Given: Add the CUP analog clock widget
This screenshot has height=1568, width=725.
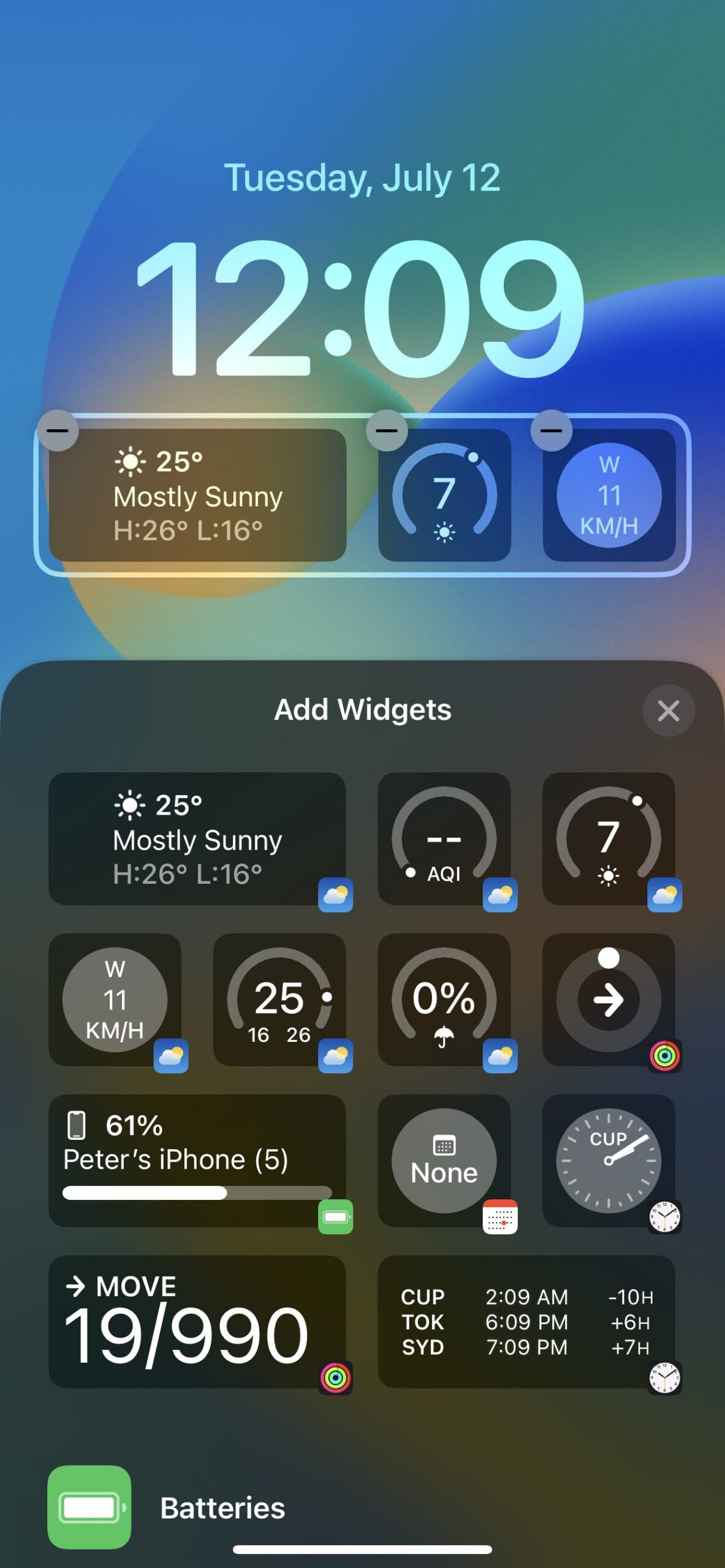Looking at the screenshot, I should [608, 1161].
